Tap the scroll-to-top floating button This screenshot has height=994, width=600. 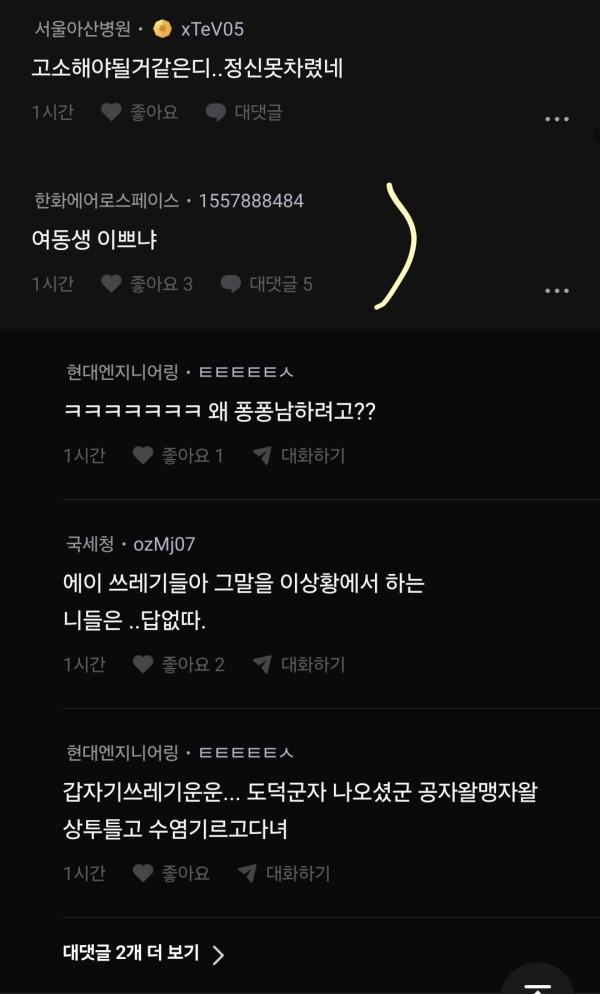click(x=537, y=979)
